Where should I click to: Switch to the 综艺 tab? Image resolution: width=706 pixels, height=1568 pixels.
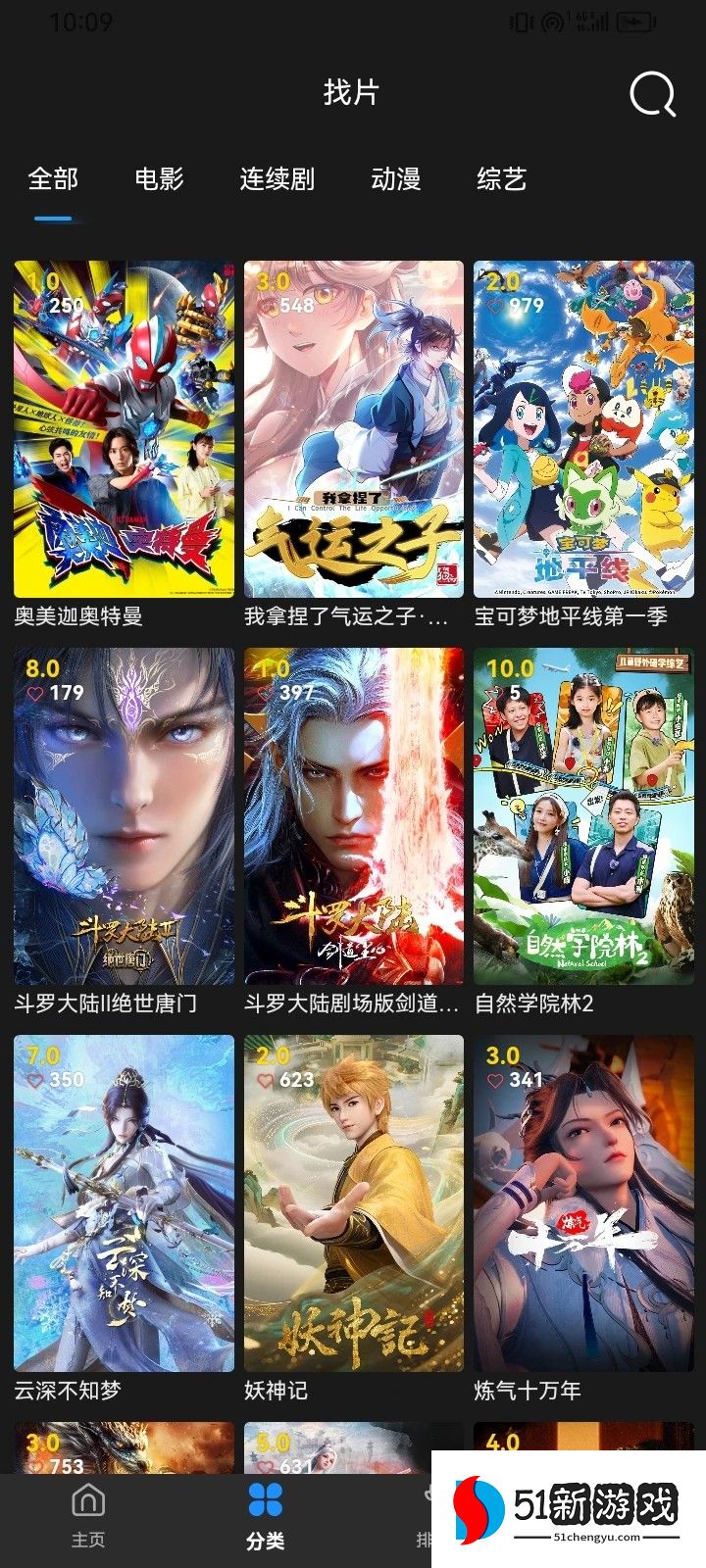pos(501,178)
